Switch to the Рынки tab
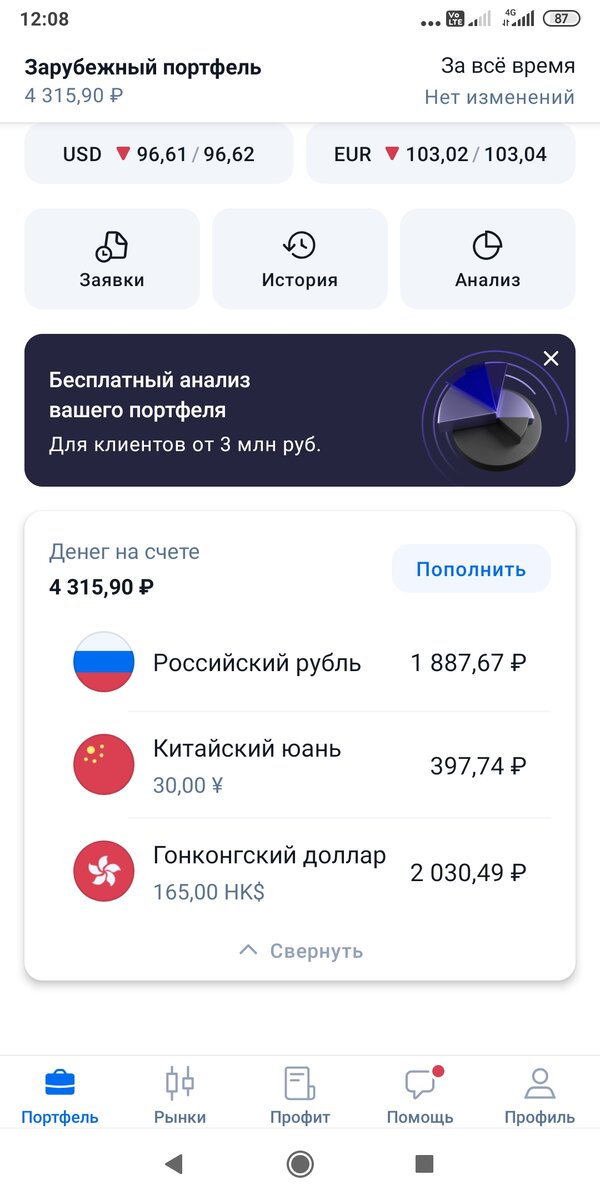 pyautogui.click(x=180, y=1095)
